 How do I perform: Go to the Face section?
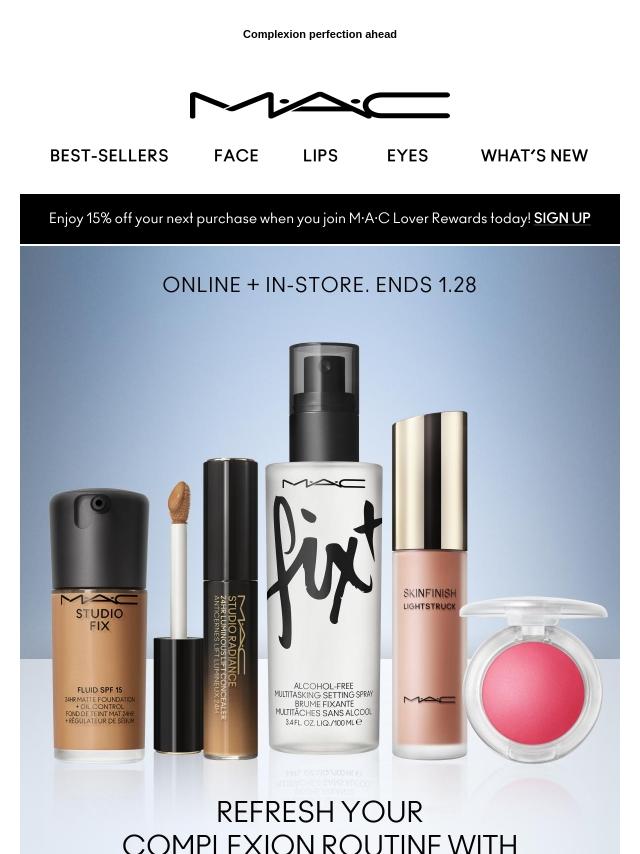pyautogui.click(x=236, y=156)
